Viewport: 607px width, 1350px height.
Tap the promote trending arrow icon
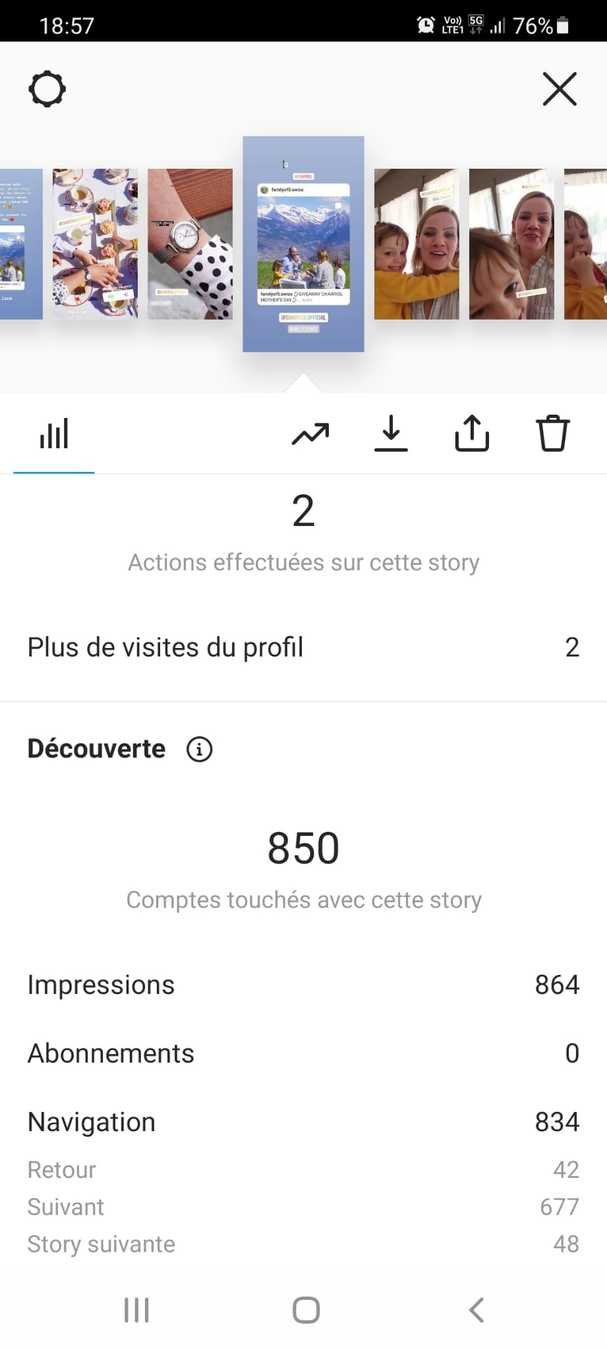point(310,434)
